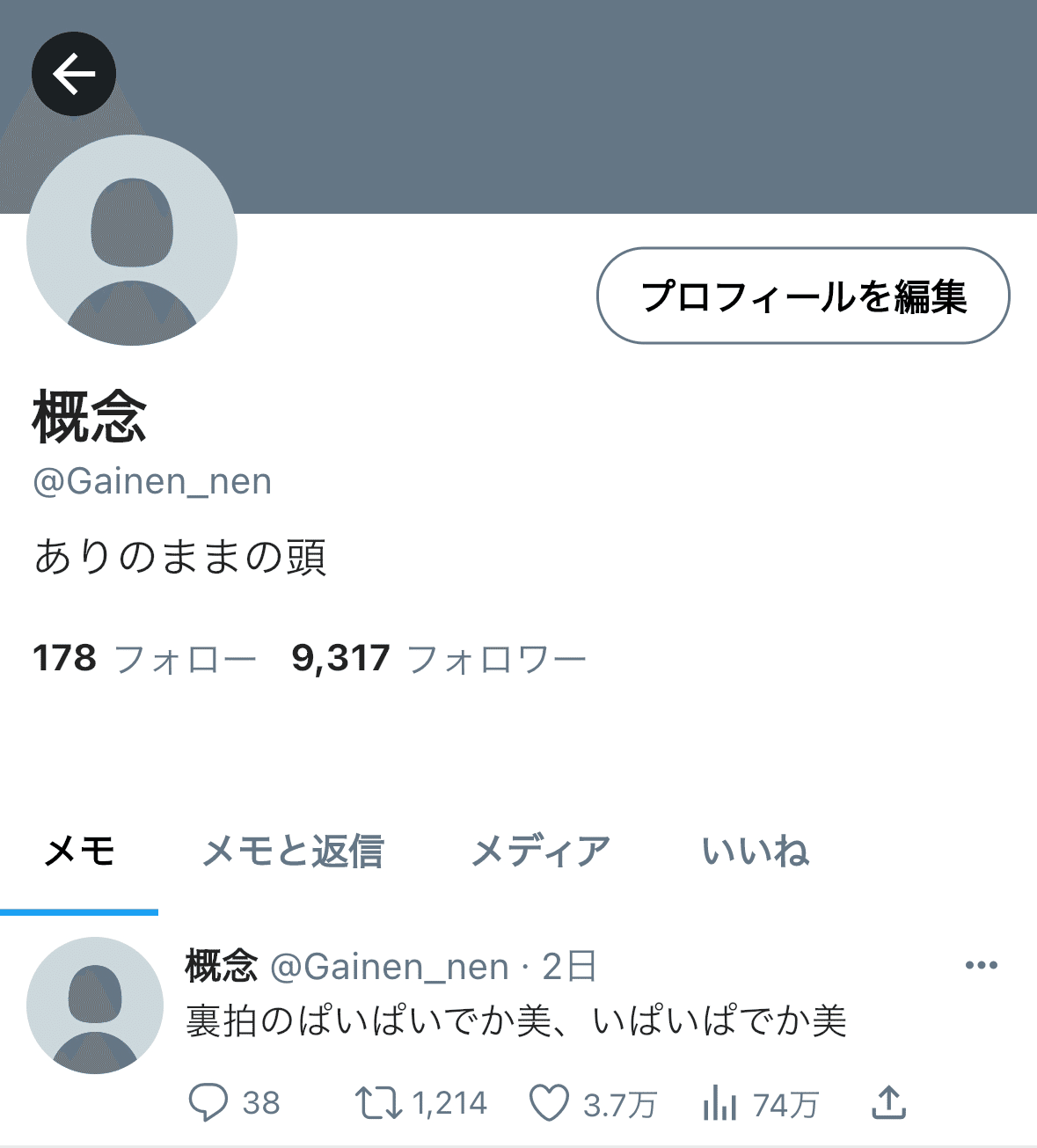This screenshot has height=1148, width=1037.
Task: View the 178 フォロー list
Action: (x=144, y=658)
